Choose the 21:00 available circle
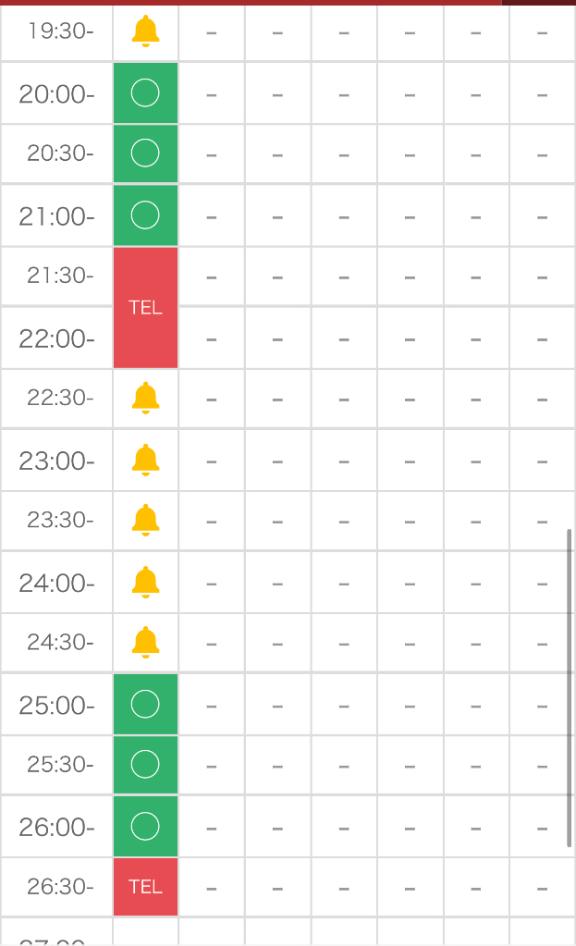Screen dimensions: 576x946 point(145,215)
